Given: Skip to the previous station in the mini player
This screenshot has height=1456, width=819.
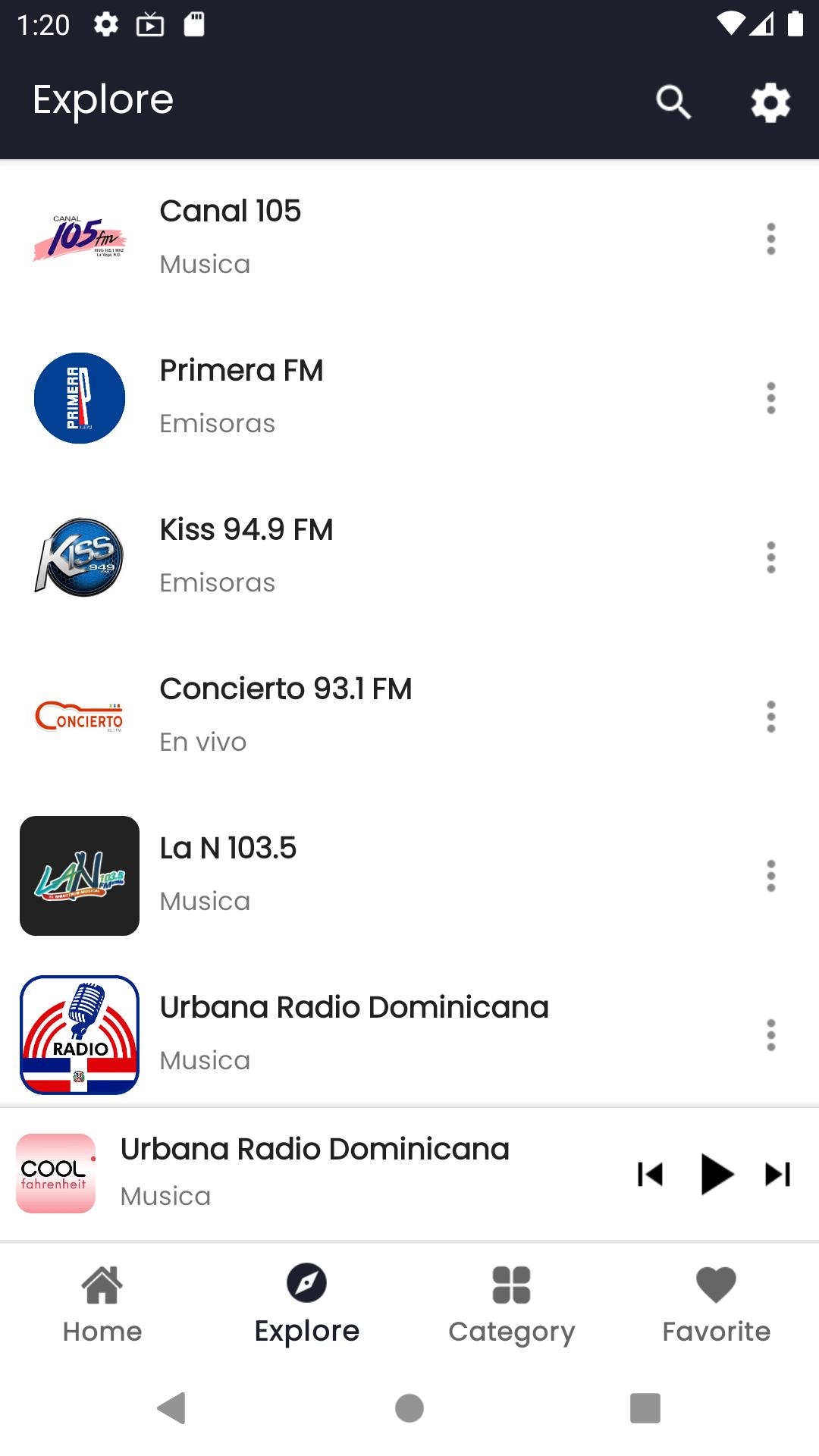Looking at the screenshot, I should [x=651, y=1174].
